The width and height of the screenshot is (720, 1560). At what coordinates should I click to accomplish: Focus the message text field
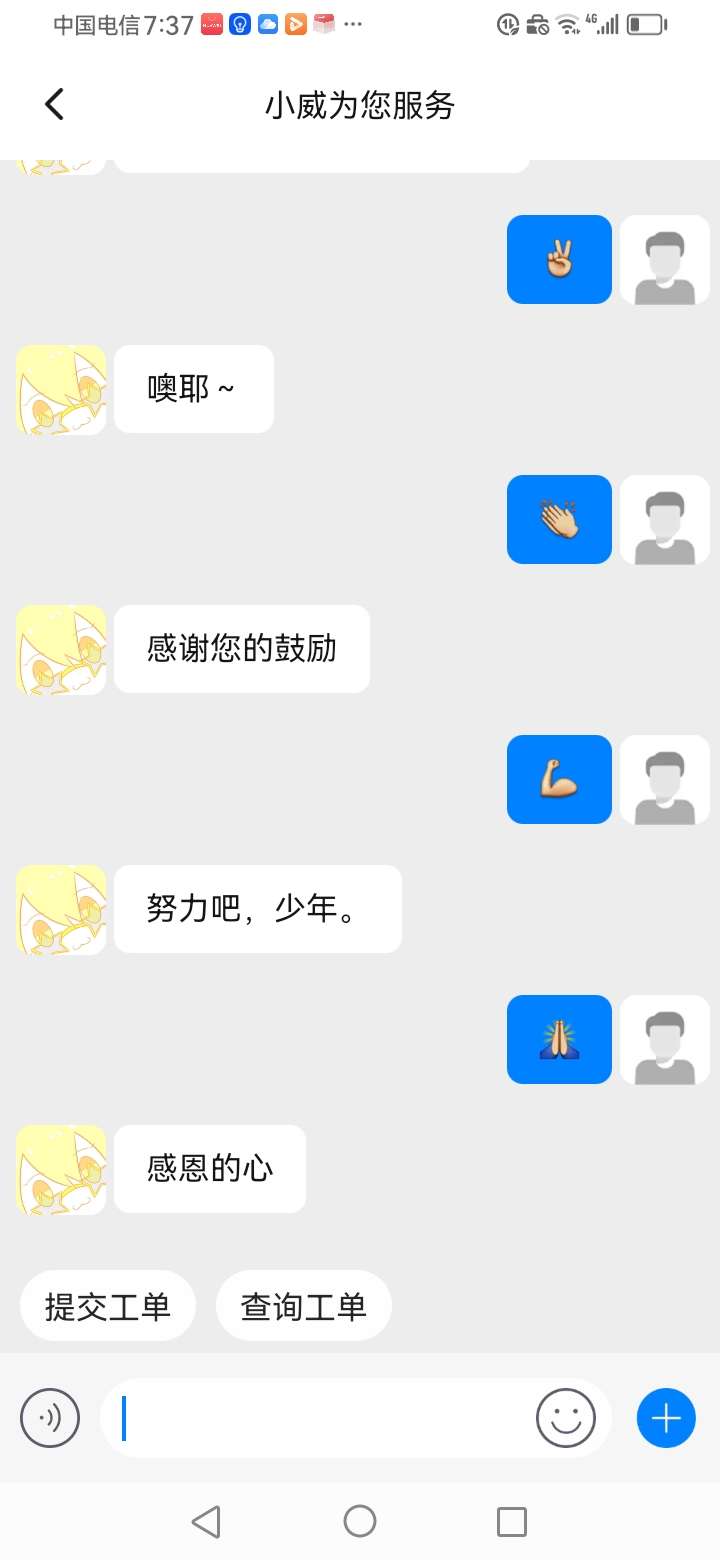318,1417
